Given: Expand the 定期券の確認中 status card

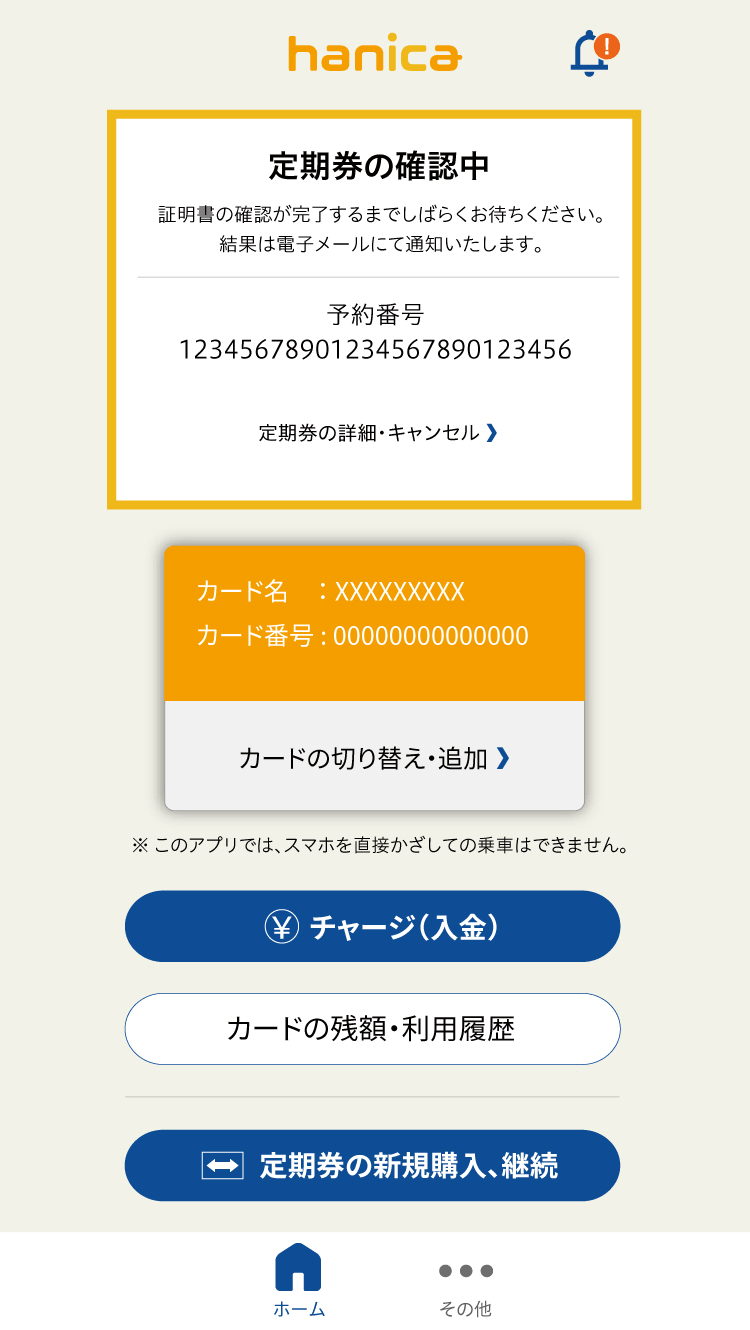Looking at the screenshot, I should (374, 305).
